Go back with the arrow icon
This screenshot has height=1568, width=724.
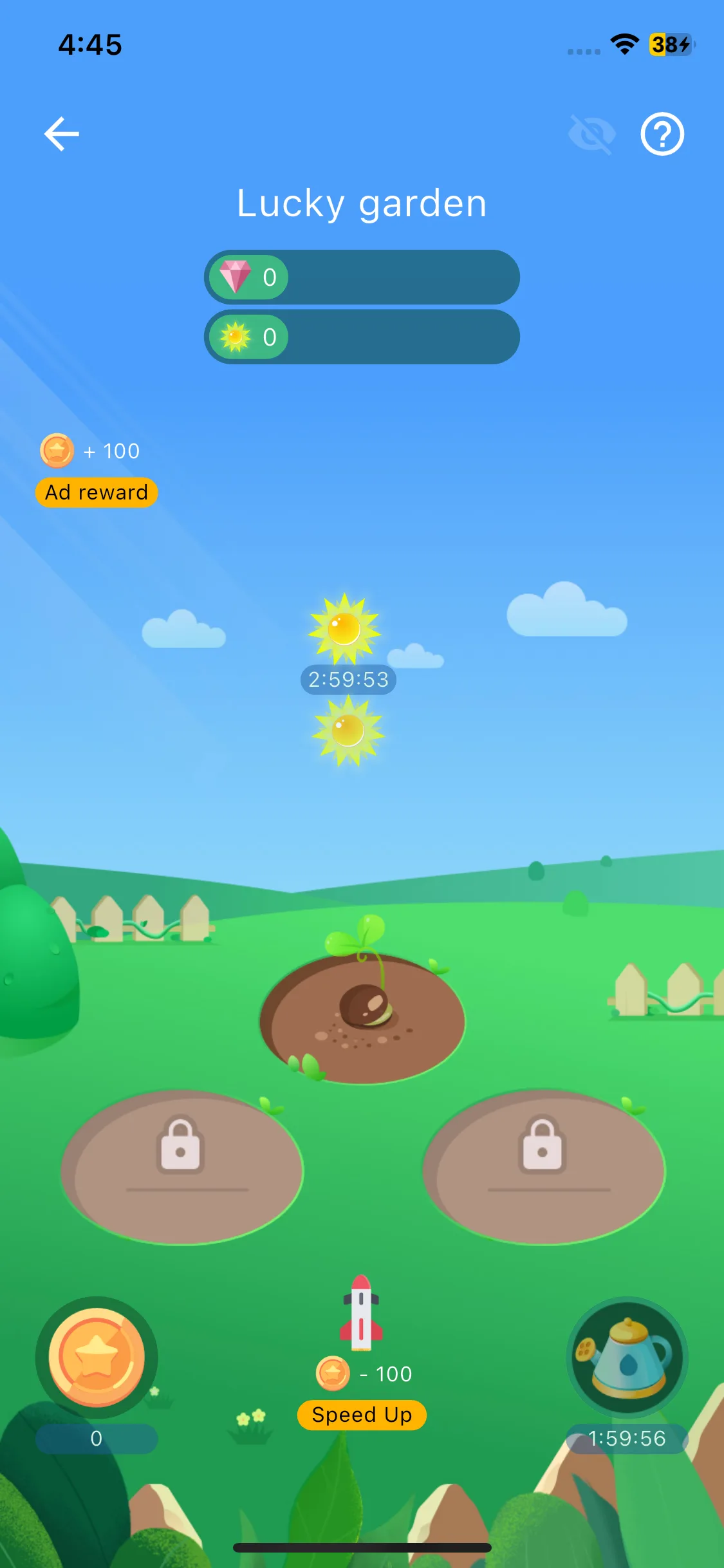(x=62, y=134)
